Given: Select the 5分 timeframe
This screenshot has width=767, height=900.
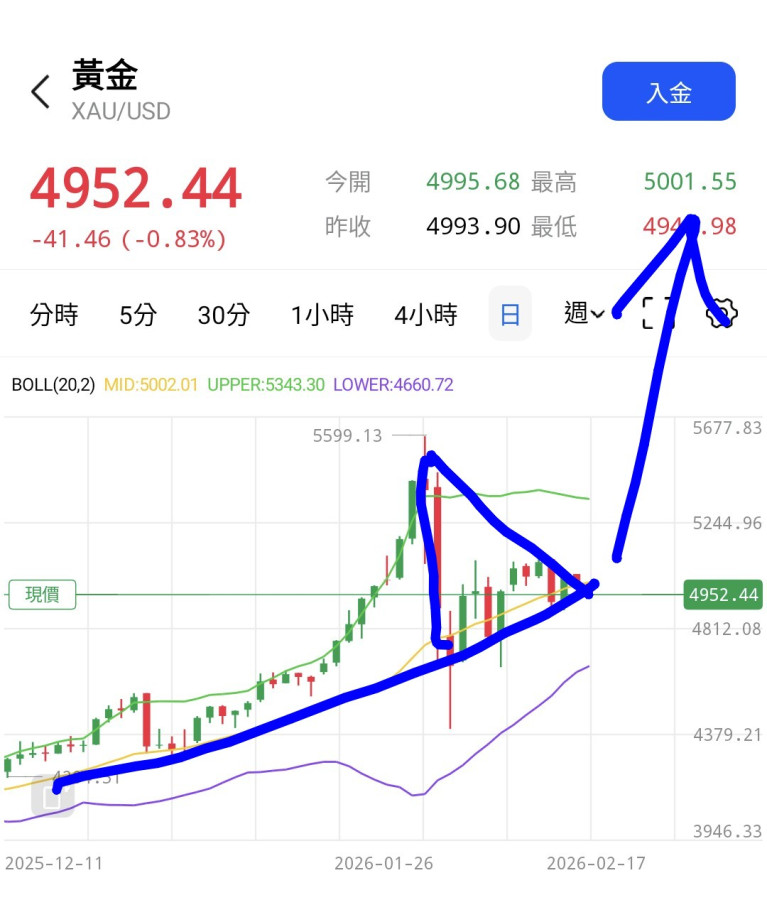Looking at the screenshot, I should pyautogui.click(x=138, y=315).
